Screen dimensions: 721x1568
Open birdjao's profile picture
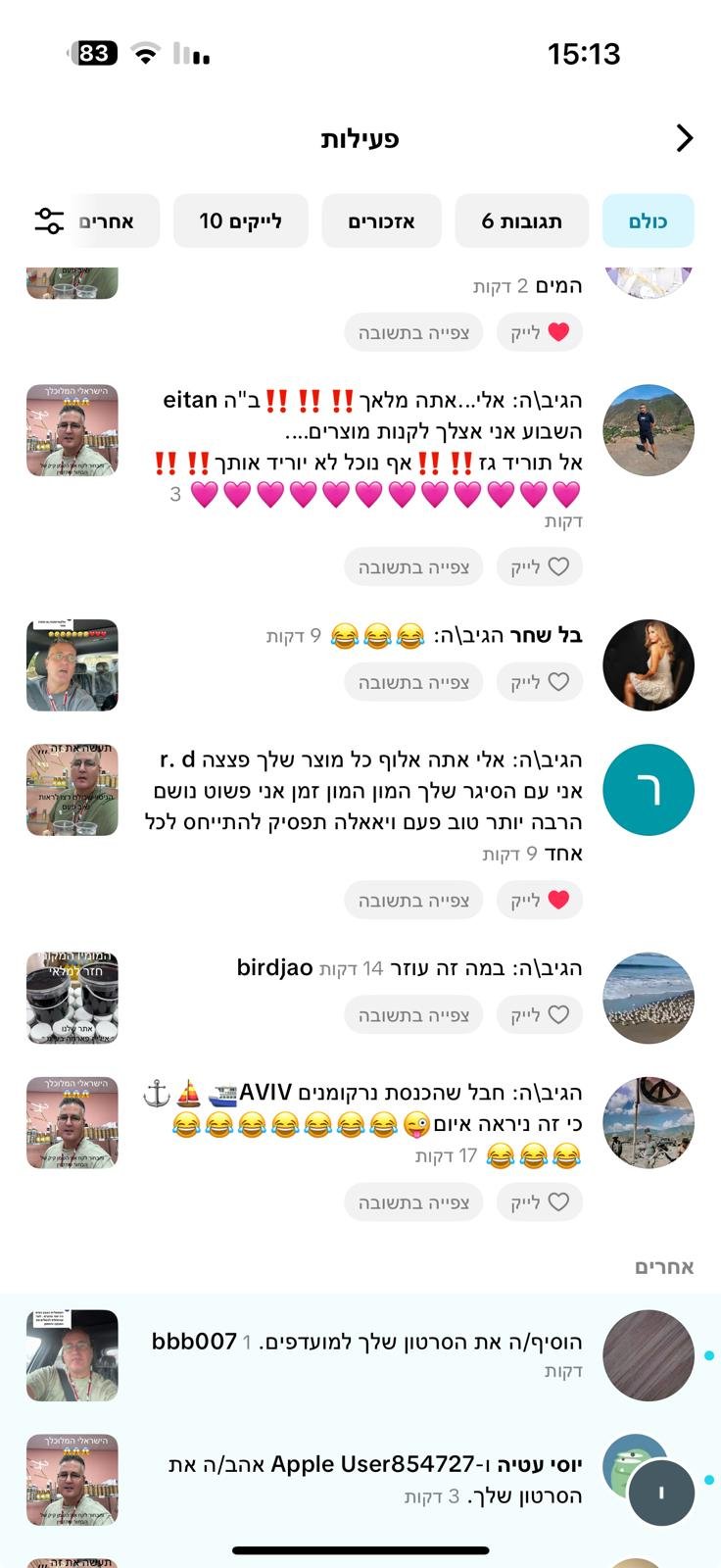tap(648, 998)
